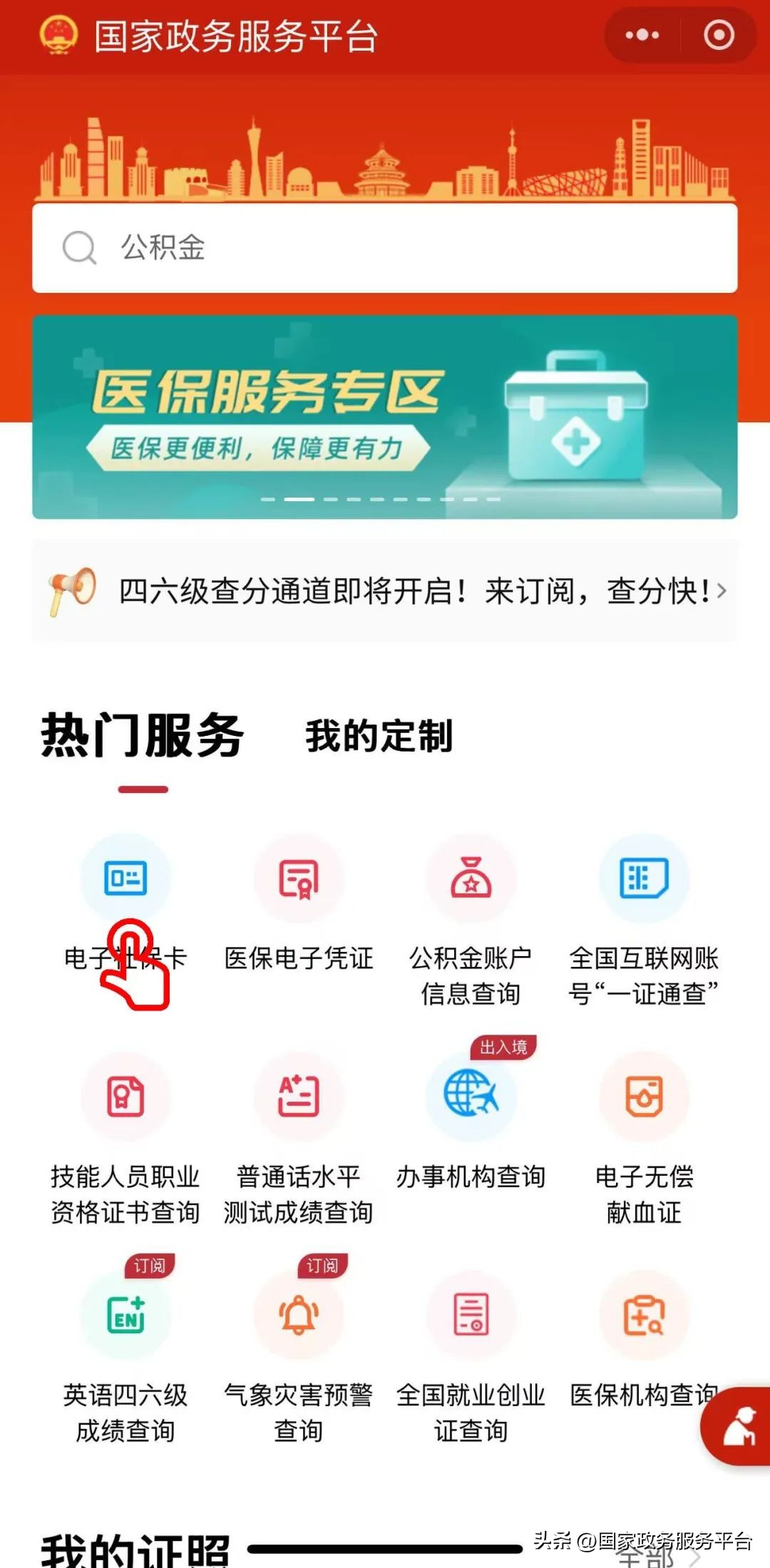The width and height of the screenshot is (770, 1568).
Task: Close the mini-program with the circle button
Action: [x=719, y=35]
